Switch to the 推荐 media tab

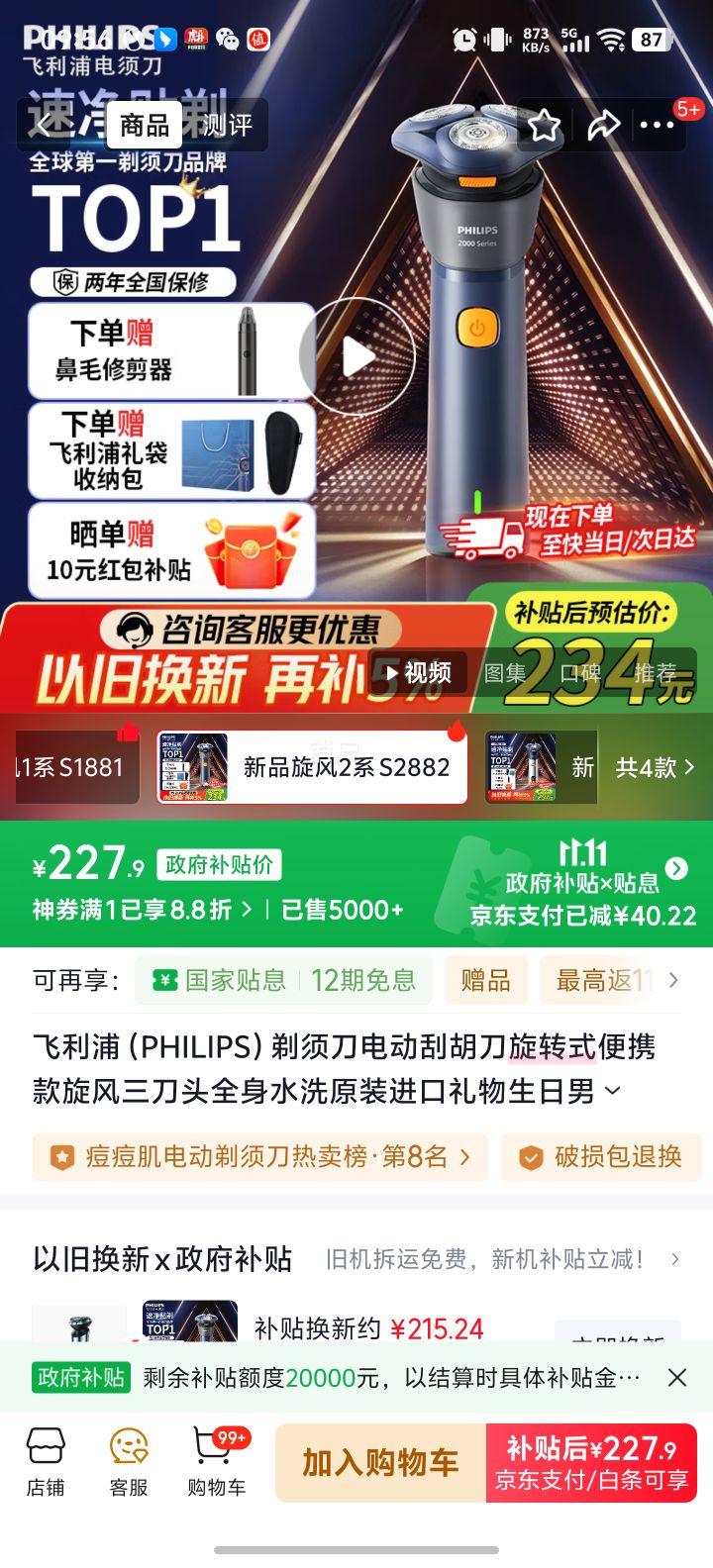pyautogui.click(x=655, y=673)
